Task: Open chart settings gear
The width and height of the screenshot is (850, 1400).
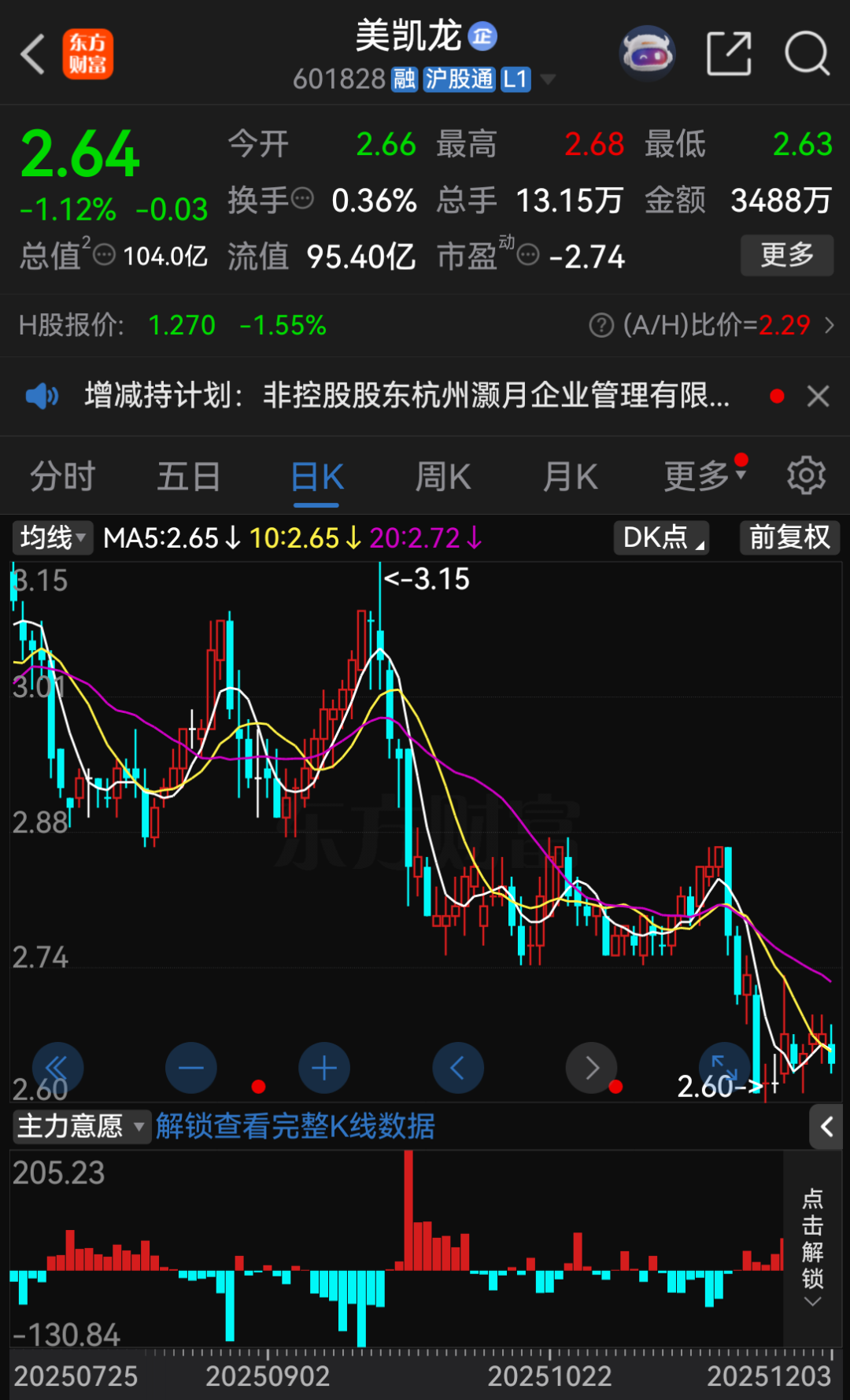Action: [x=807, y=475]
